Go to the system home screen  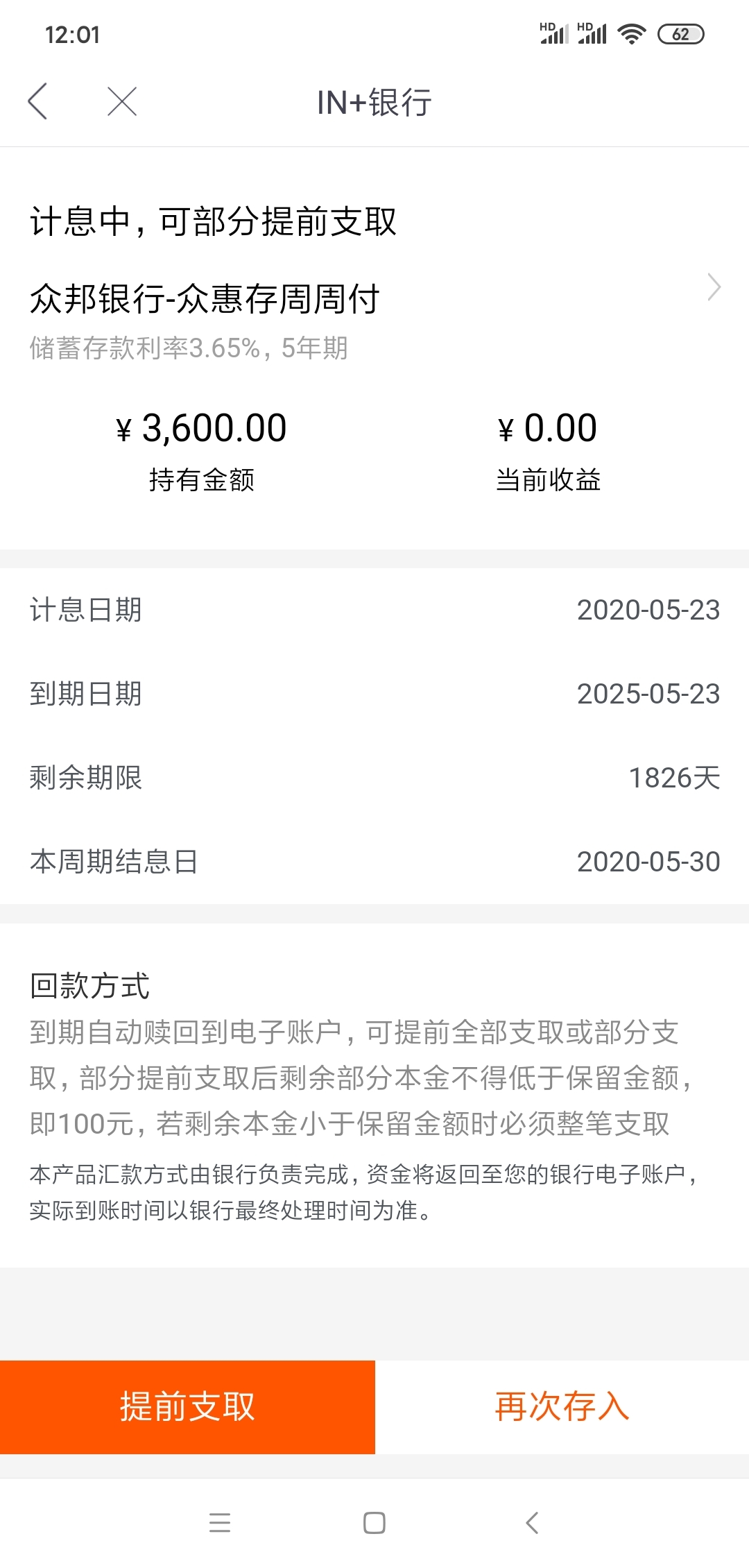tap(374, 1522)
